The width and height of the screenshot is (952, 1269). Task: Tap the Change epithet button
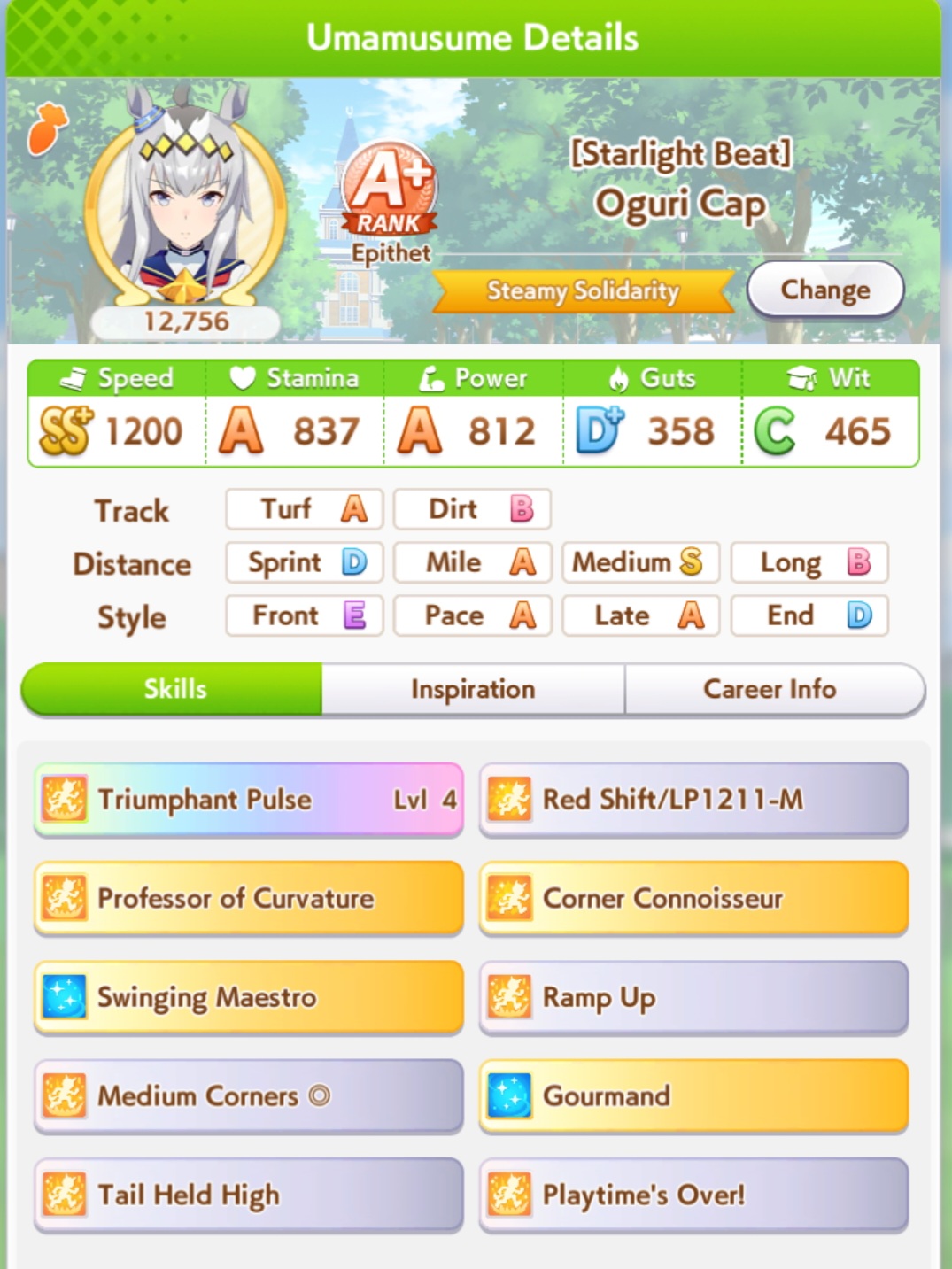coord(824,290)
